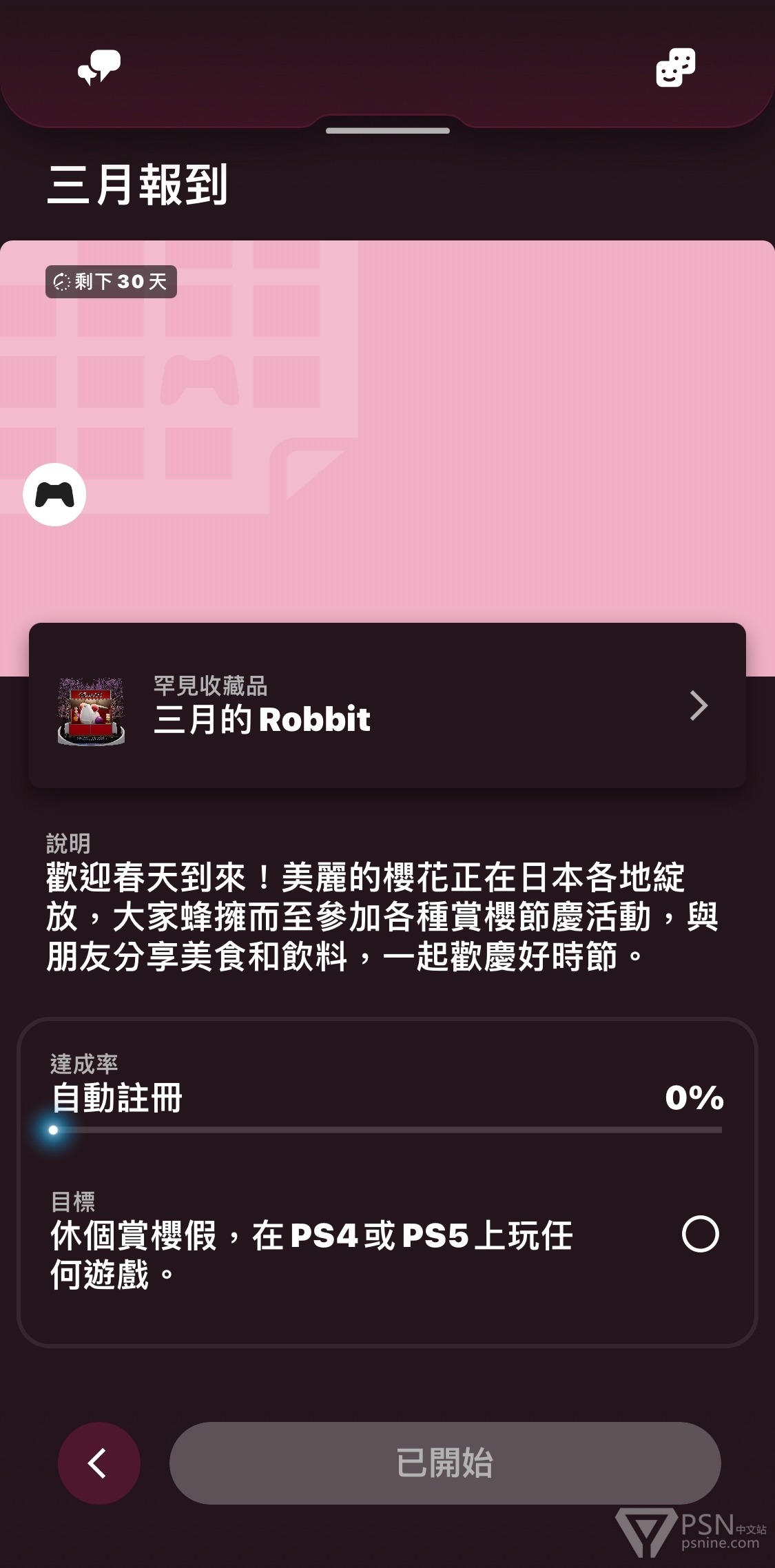This screenshot has height=1568, width=775.
Task: Open the dice faces icon
Action: click(x=675, y=68)
